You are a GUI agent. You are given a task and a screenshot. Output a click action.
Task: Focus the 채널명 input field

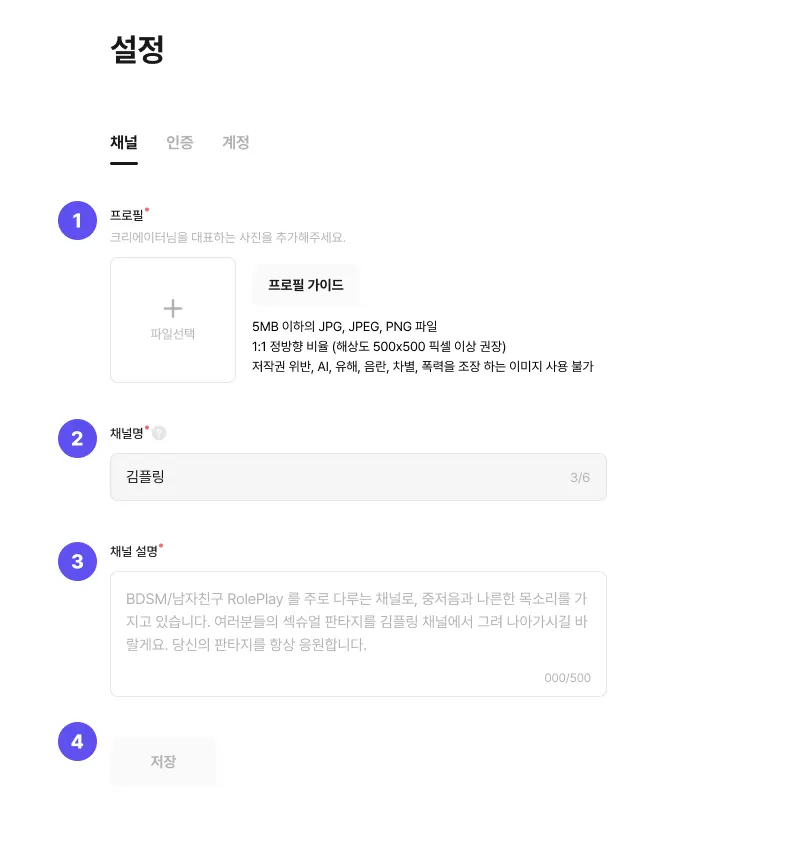(x=358, y=477)
